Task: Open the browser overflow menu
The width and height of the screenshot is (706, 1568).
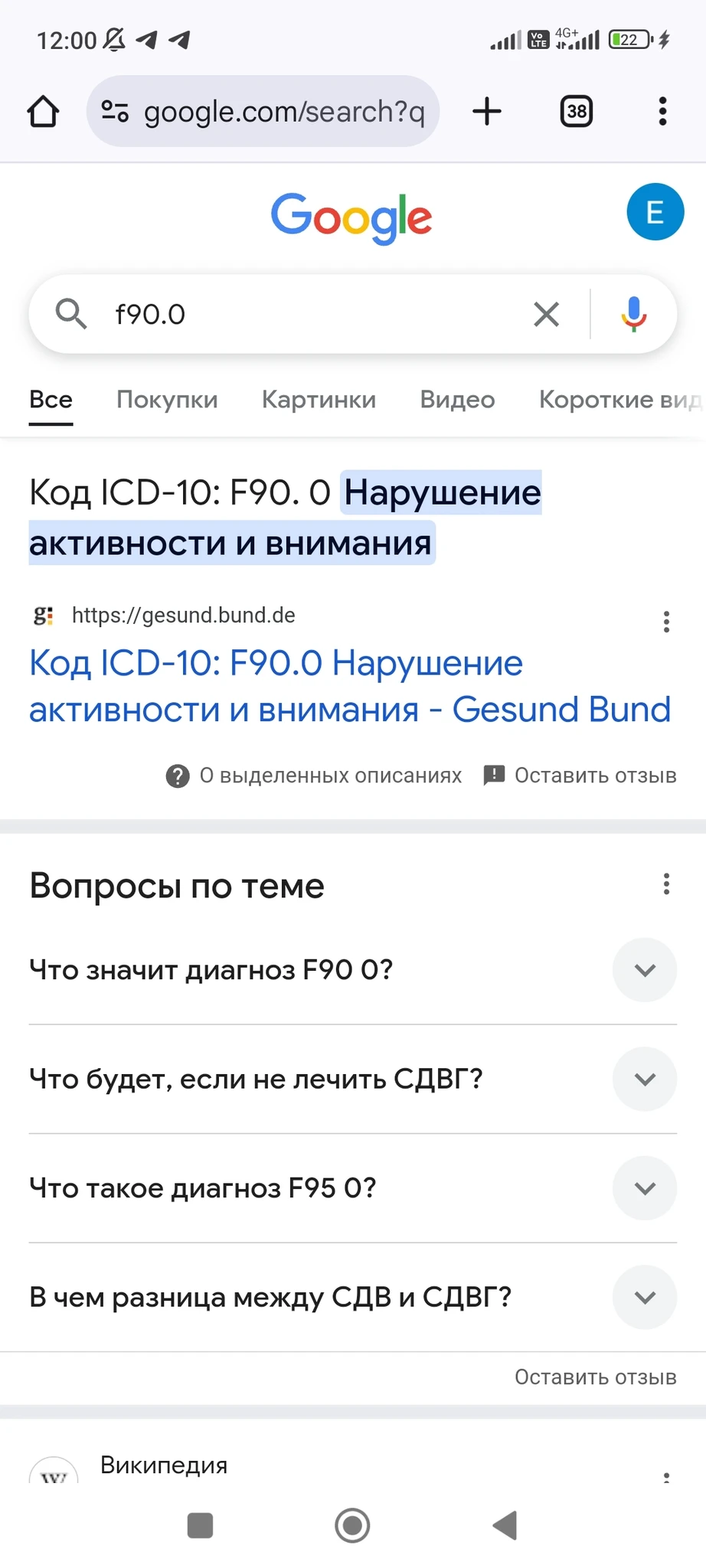Action: tap(662, 112)
